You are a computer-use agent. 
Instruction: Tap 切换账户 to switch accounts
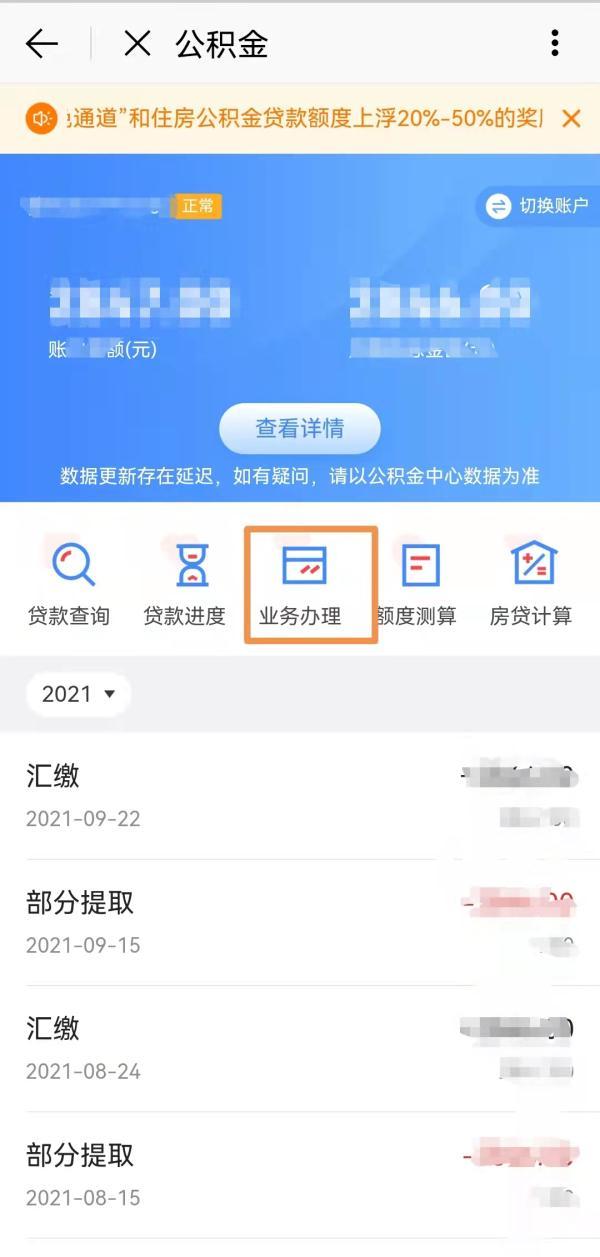[536, 207]
